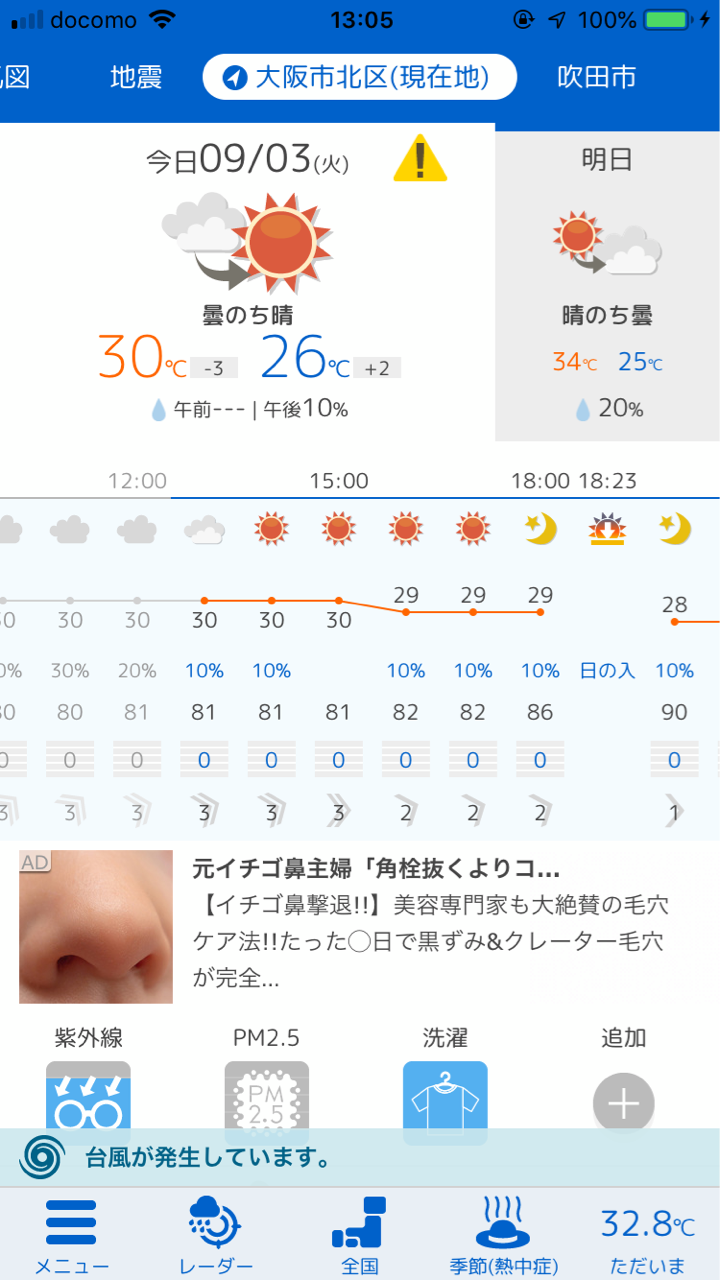Open the 台風が発生しています typhoon notice

click(x=360, y=1159)
